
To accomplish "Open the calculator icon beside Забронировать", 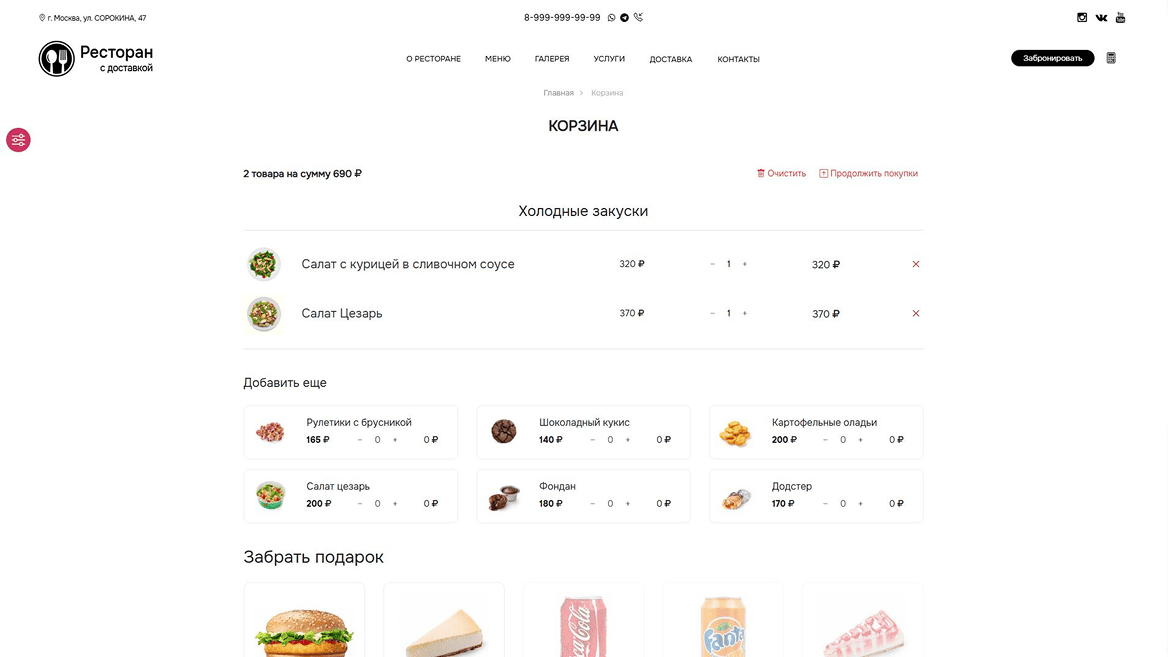I will 1111,58.
